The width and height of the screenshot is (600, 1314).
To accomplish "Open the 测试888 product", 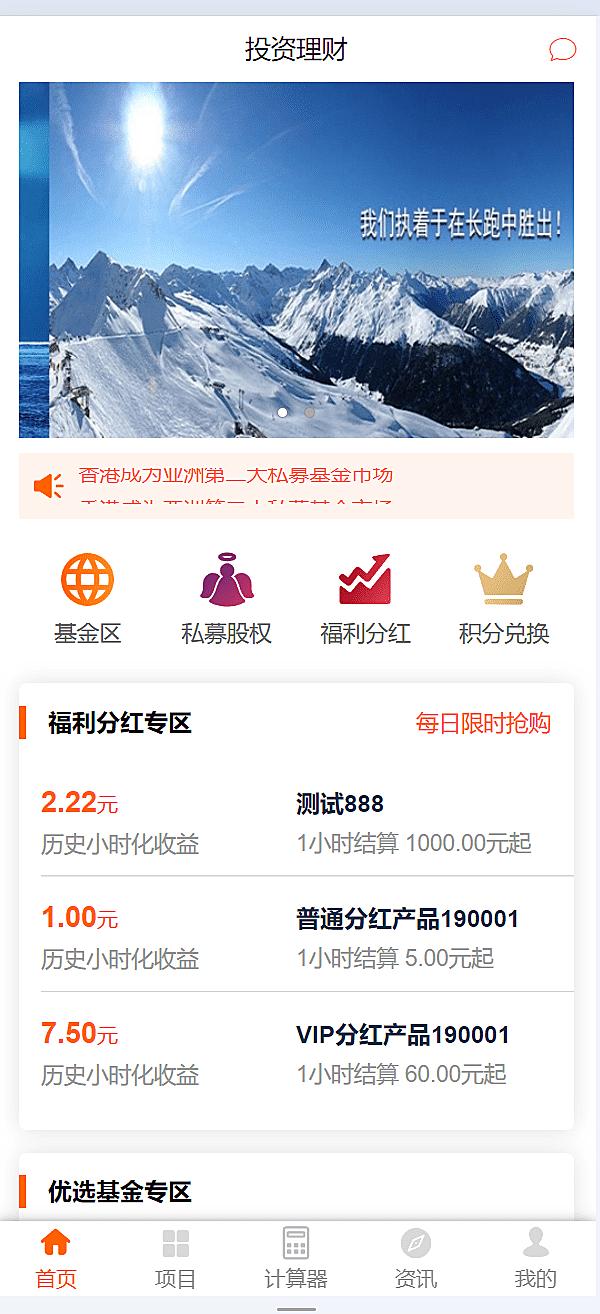I will pos(340,804).
